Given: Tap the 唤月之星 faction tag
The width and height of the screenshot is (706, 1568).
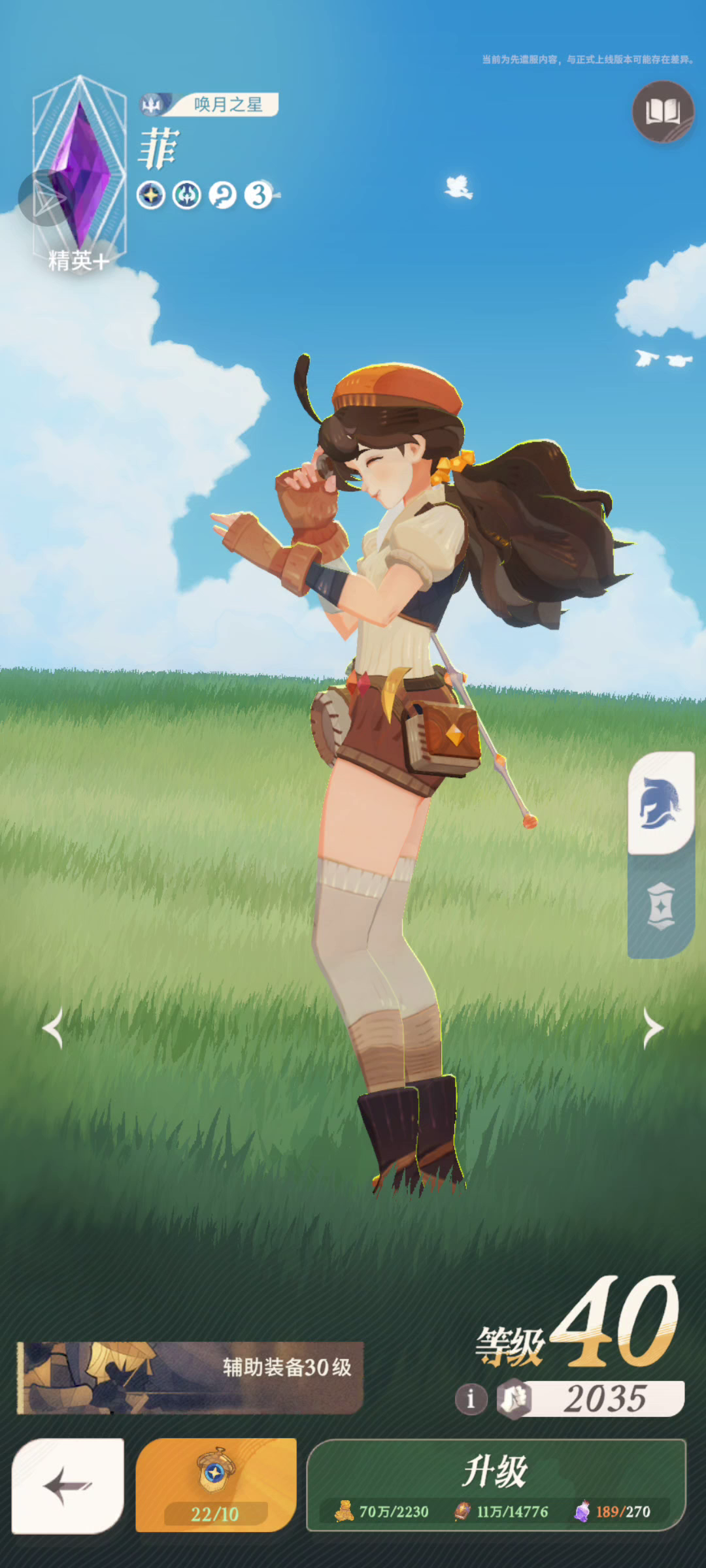Looking at the screenshot, I should point(210,105).
